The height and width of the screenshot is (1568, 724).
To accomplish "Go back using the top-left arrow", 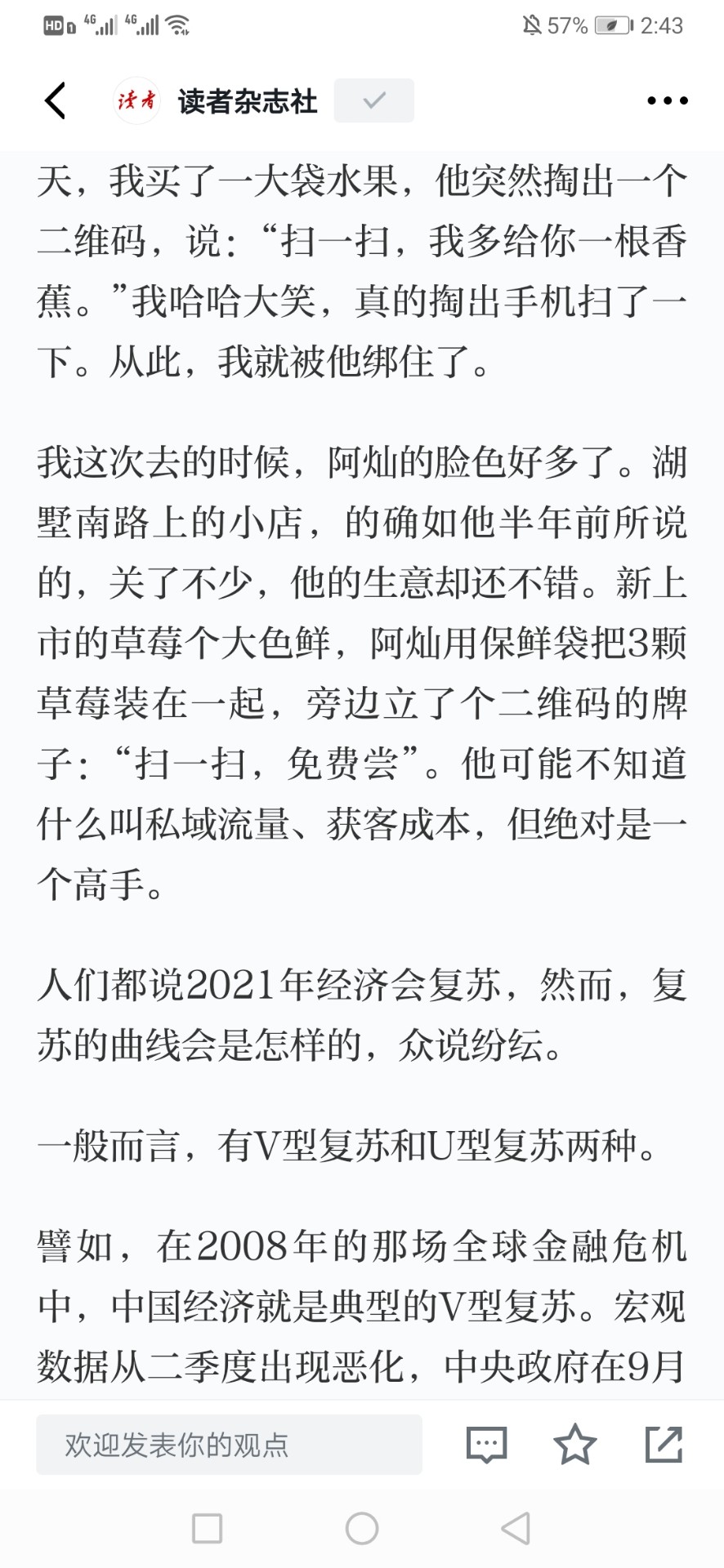I will click(x=55, y=100).
